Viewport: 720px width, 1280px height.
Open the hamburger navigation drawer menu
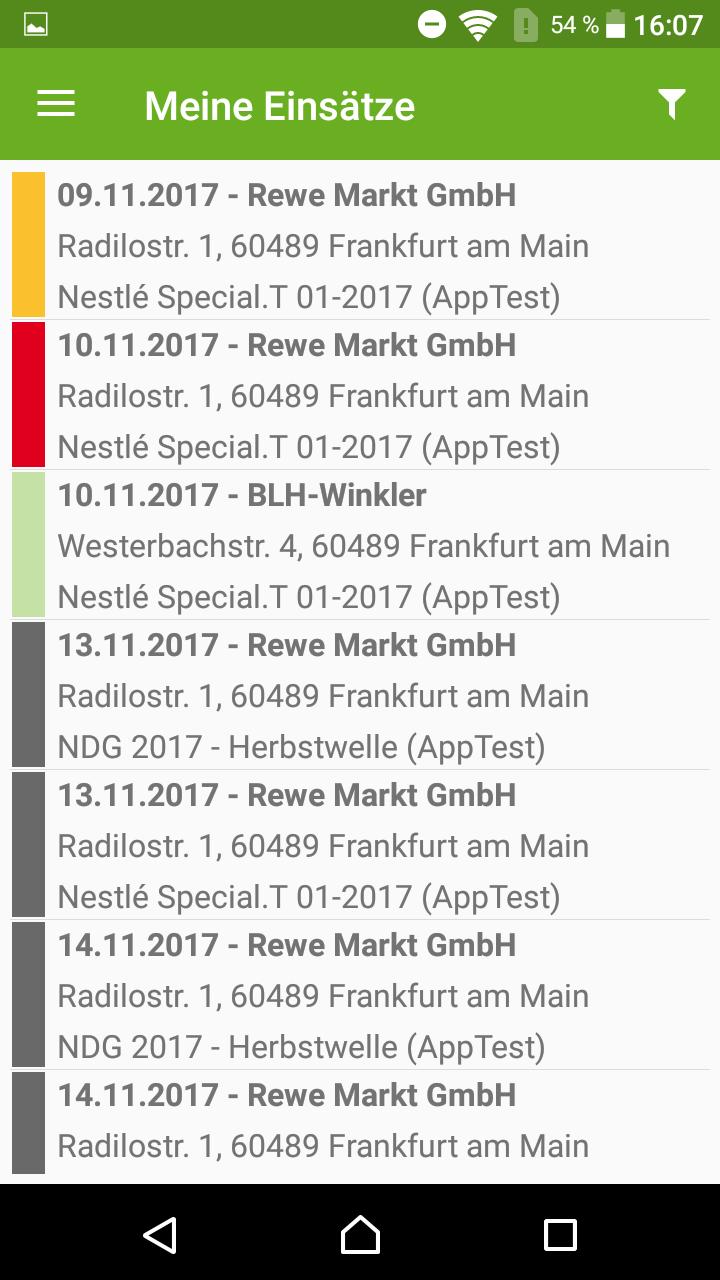tap(56, 104)
